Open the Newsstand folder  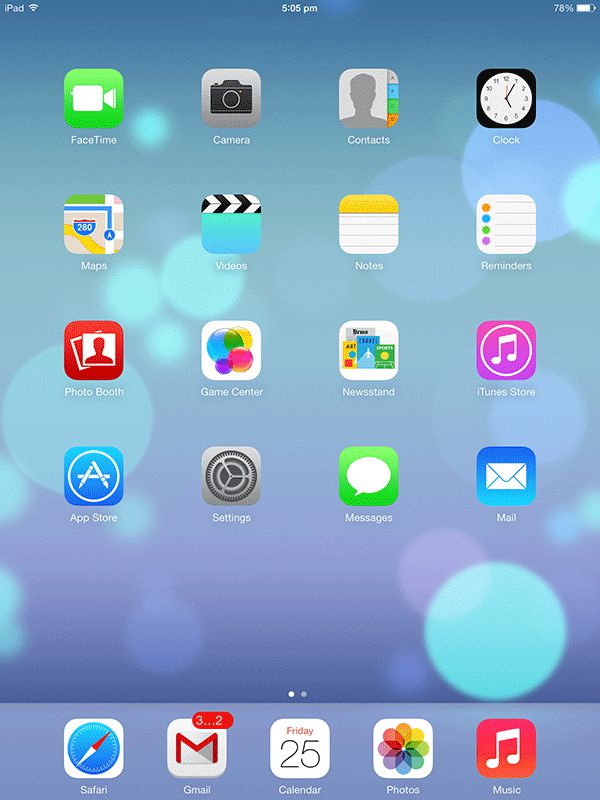(369, 350)
